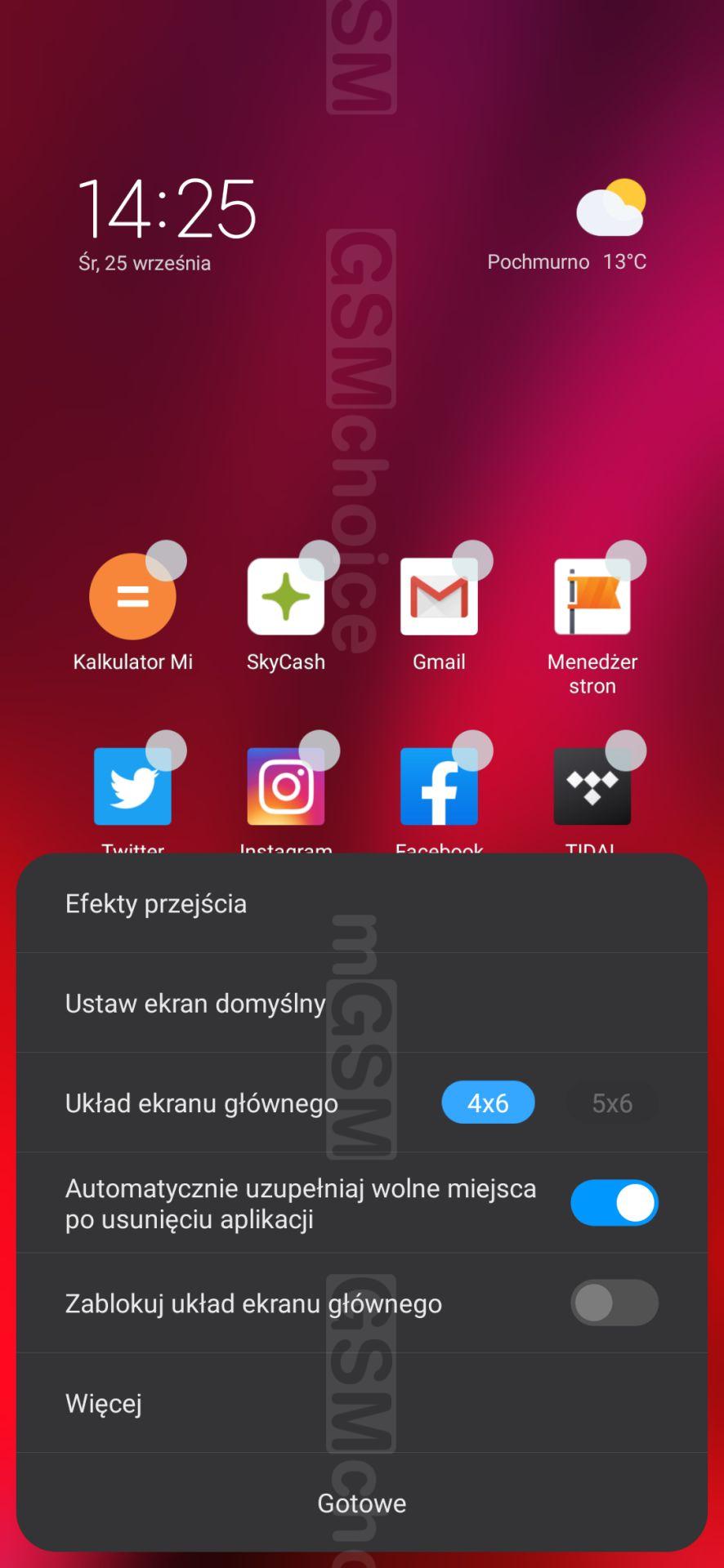This screenshot has width=724, height=1568.
Task: Open the Więcej row
Action: pyautogui.click(x=362, y=1403)
